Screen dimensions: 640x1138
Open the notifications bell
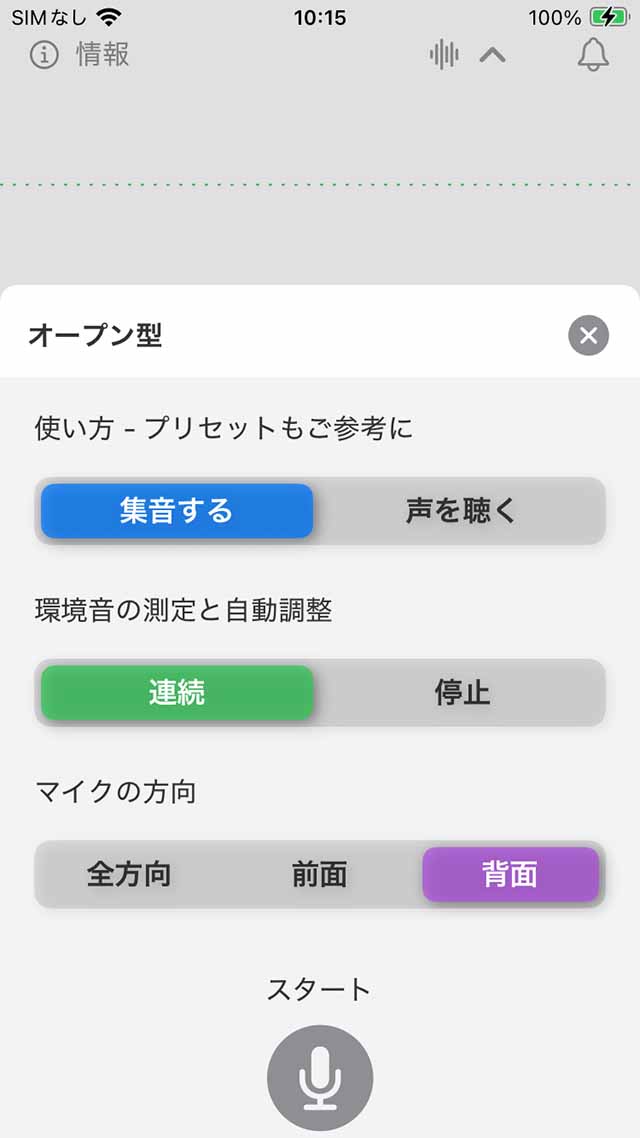(x=593, y=55)
